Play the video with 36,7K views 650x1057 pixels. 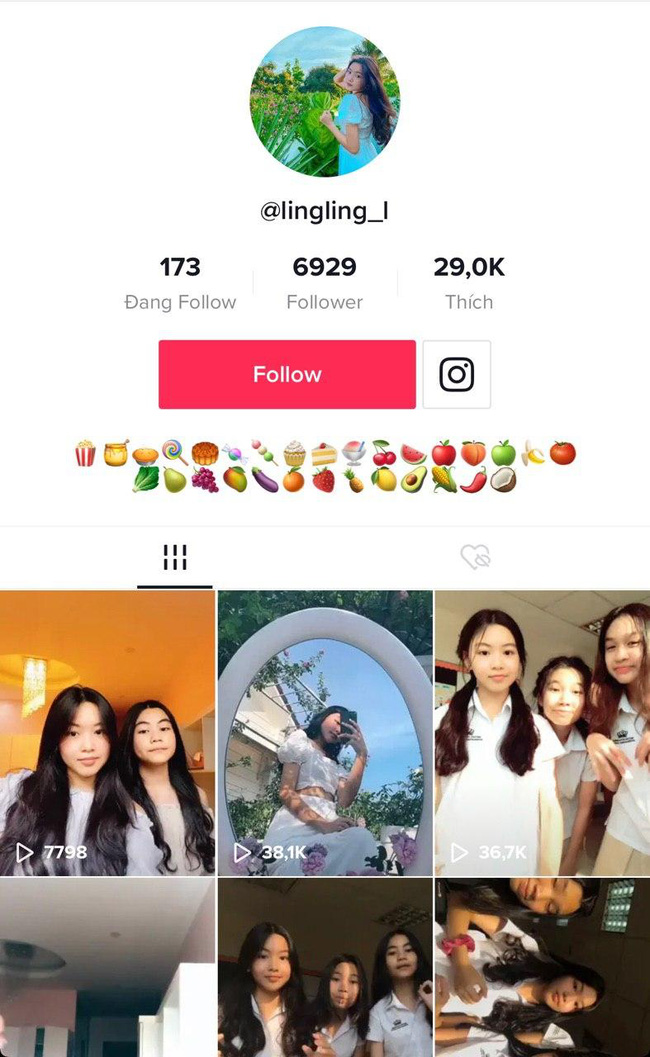coord(542,732)
